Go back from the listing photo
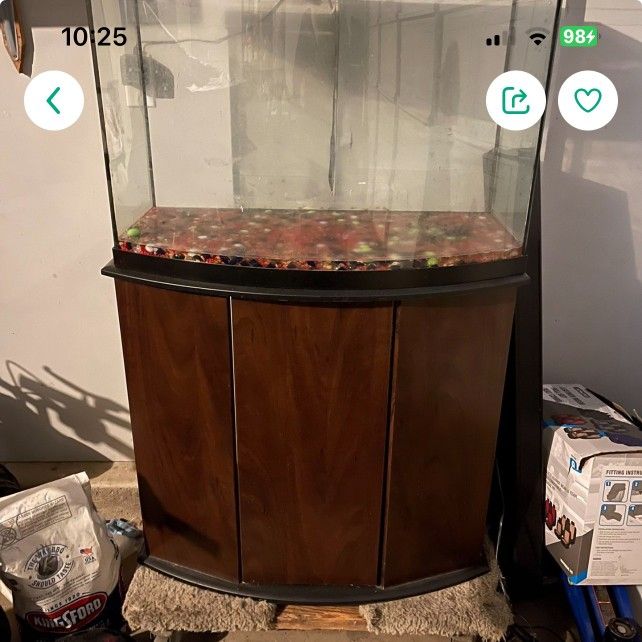This screenshot has width=642, height=642. coord(54,100)
